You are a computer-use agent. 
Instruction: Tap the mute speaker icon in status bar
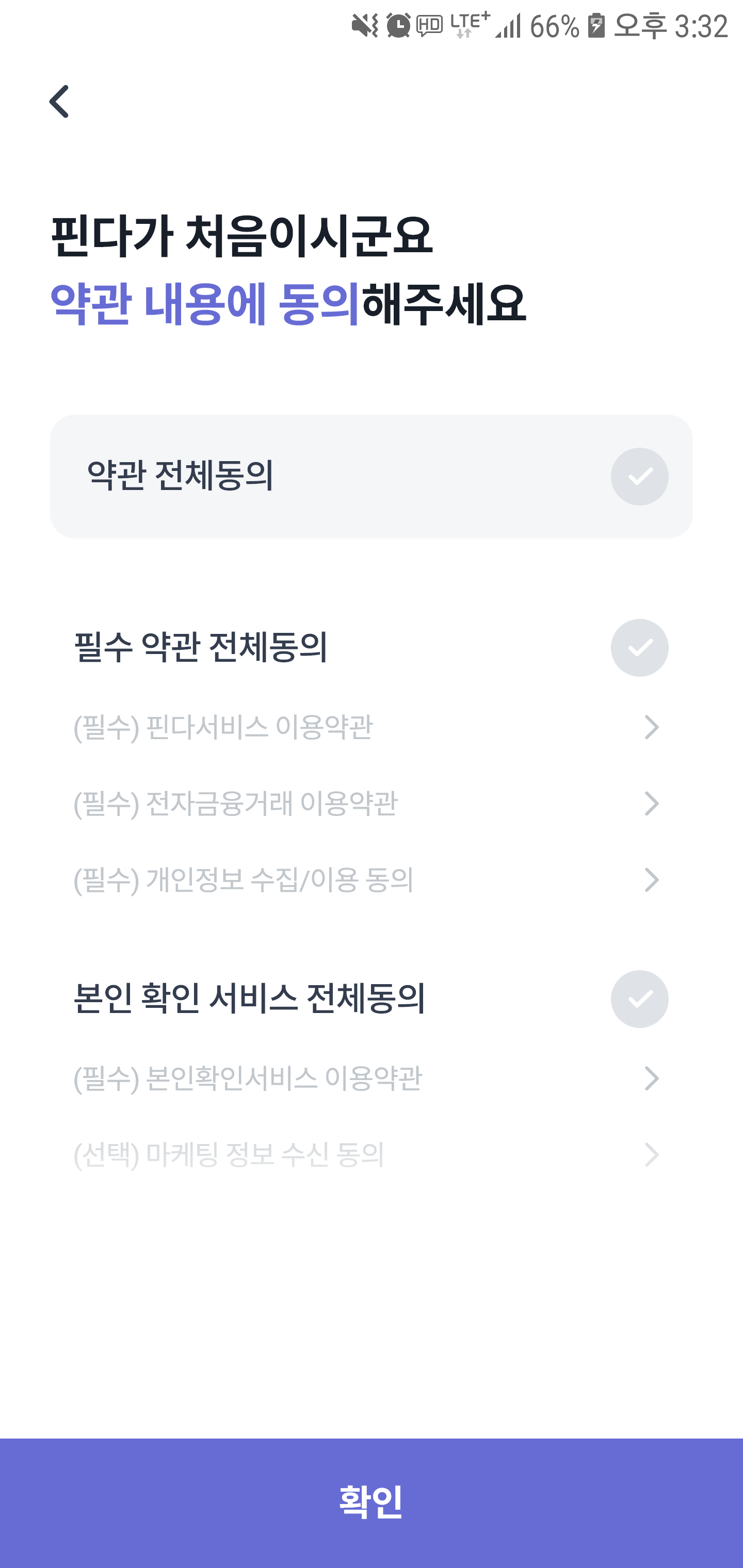tap(364, 24)
